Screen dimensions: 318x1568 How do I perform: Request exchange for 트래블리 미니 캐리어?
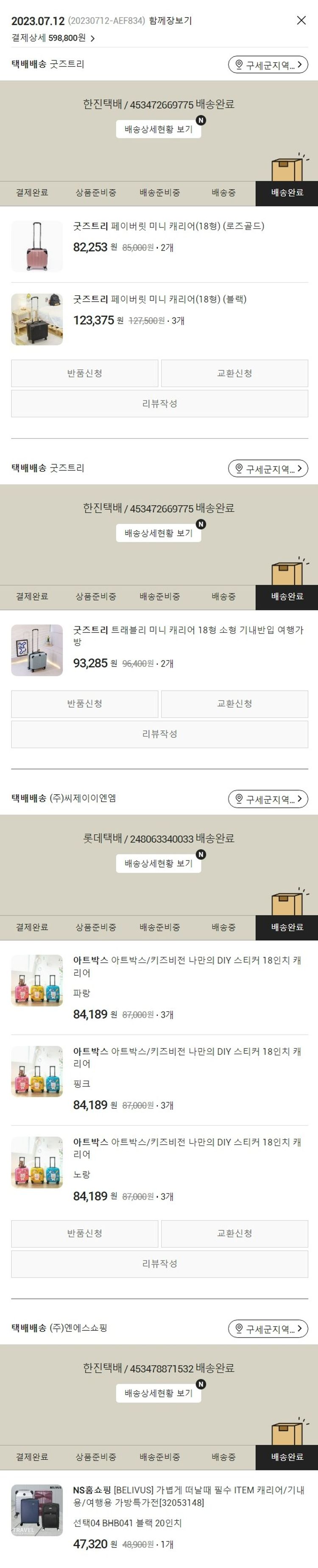[234, 703]
